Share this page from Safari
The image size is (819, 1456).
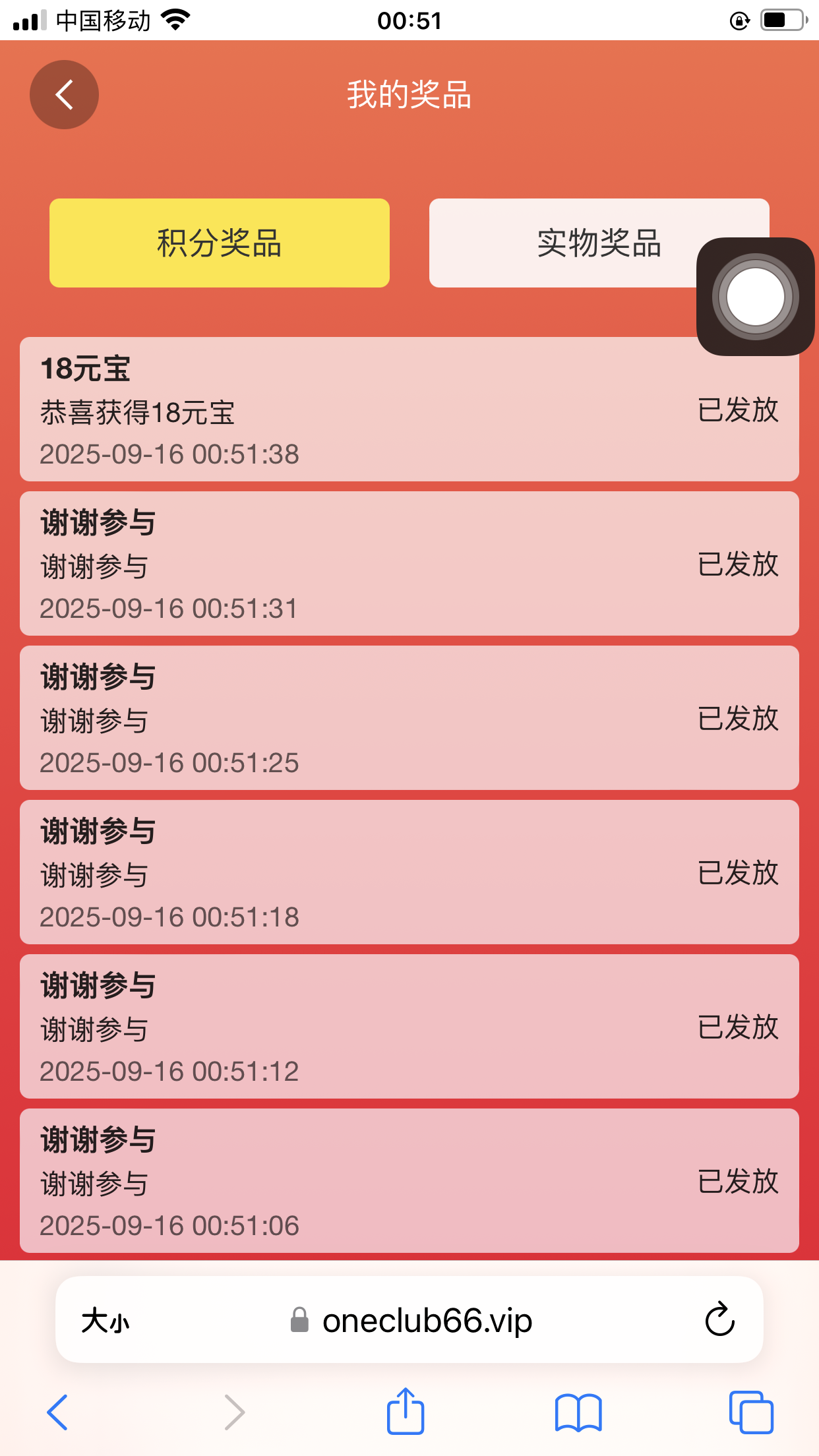point(405,1412)
